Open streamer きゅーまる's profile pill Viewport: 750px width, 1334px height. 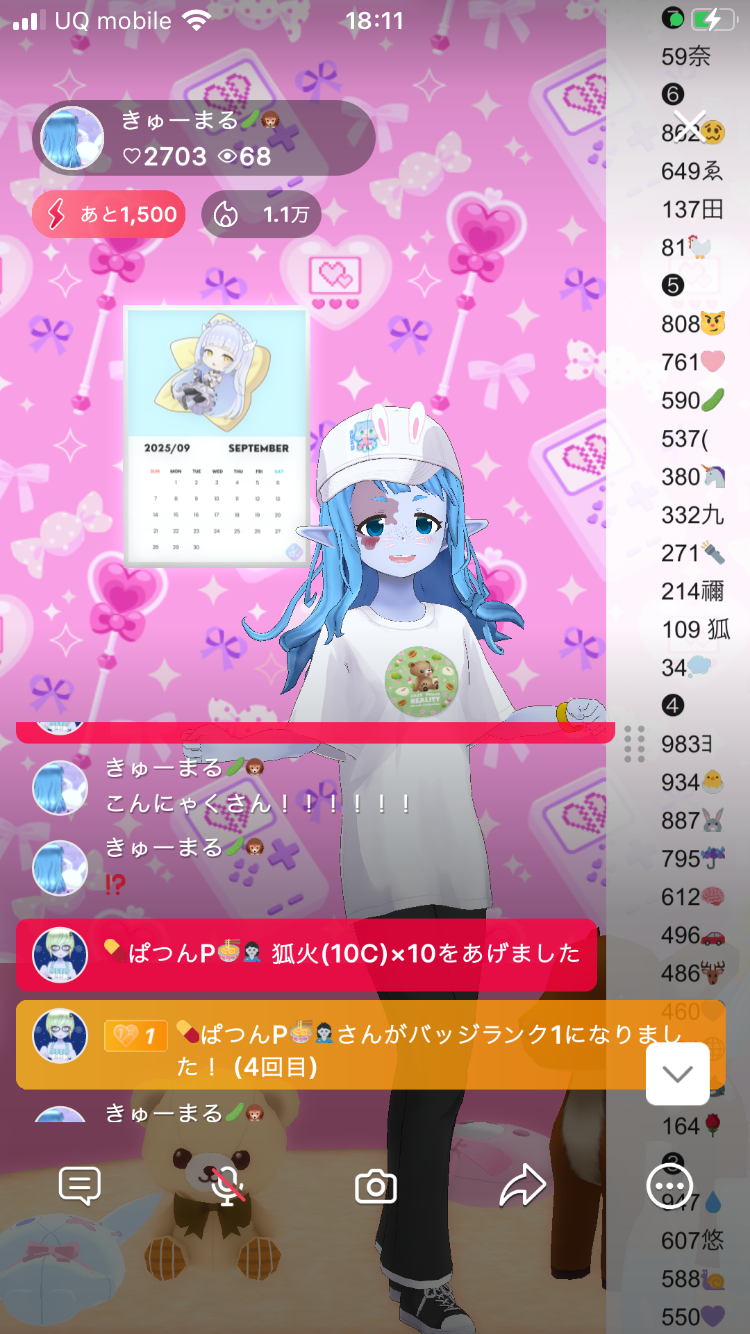pyautogui.click(x=204, y=139)
